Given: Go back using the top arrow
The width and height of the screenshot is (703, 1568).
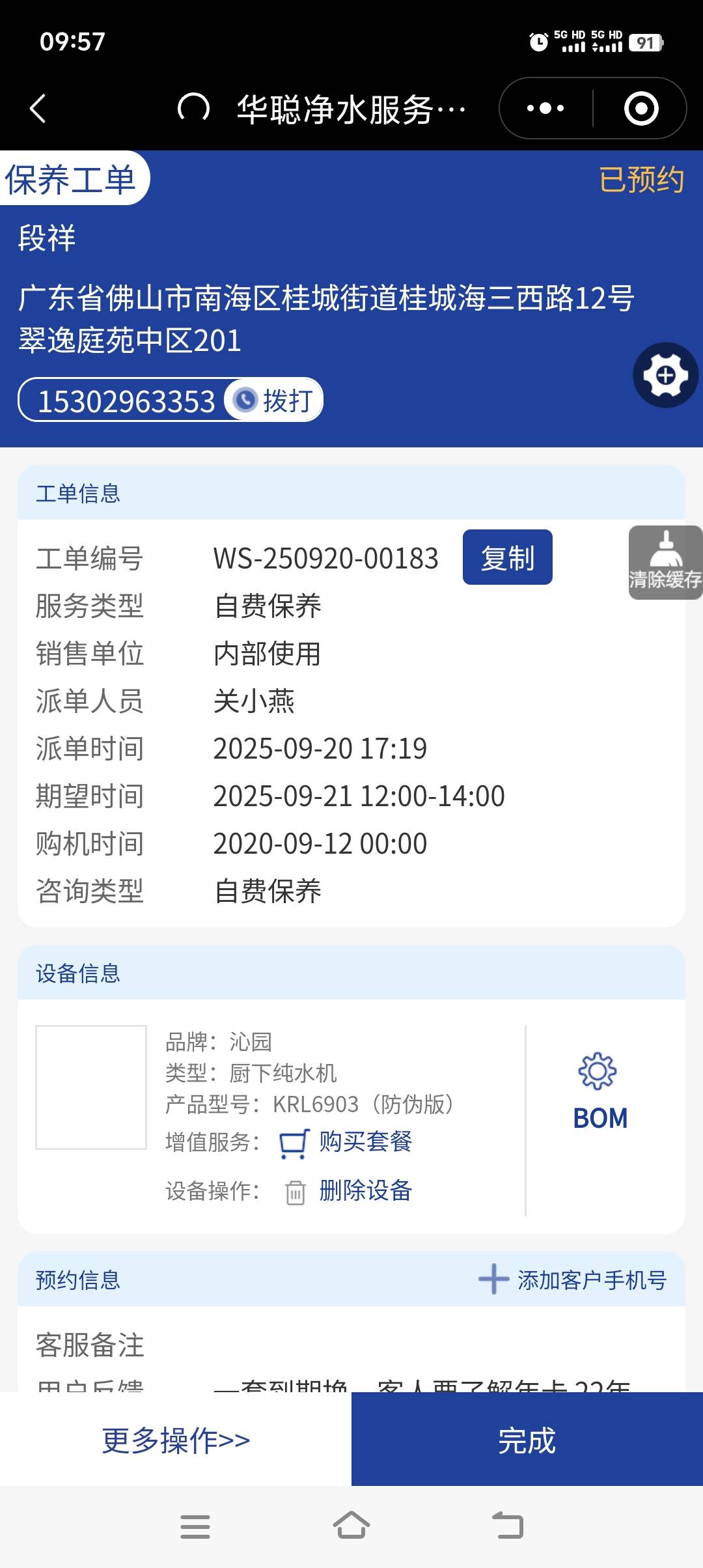Looking at the screenshot, I should point(38,108).
